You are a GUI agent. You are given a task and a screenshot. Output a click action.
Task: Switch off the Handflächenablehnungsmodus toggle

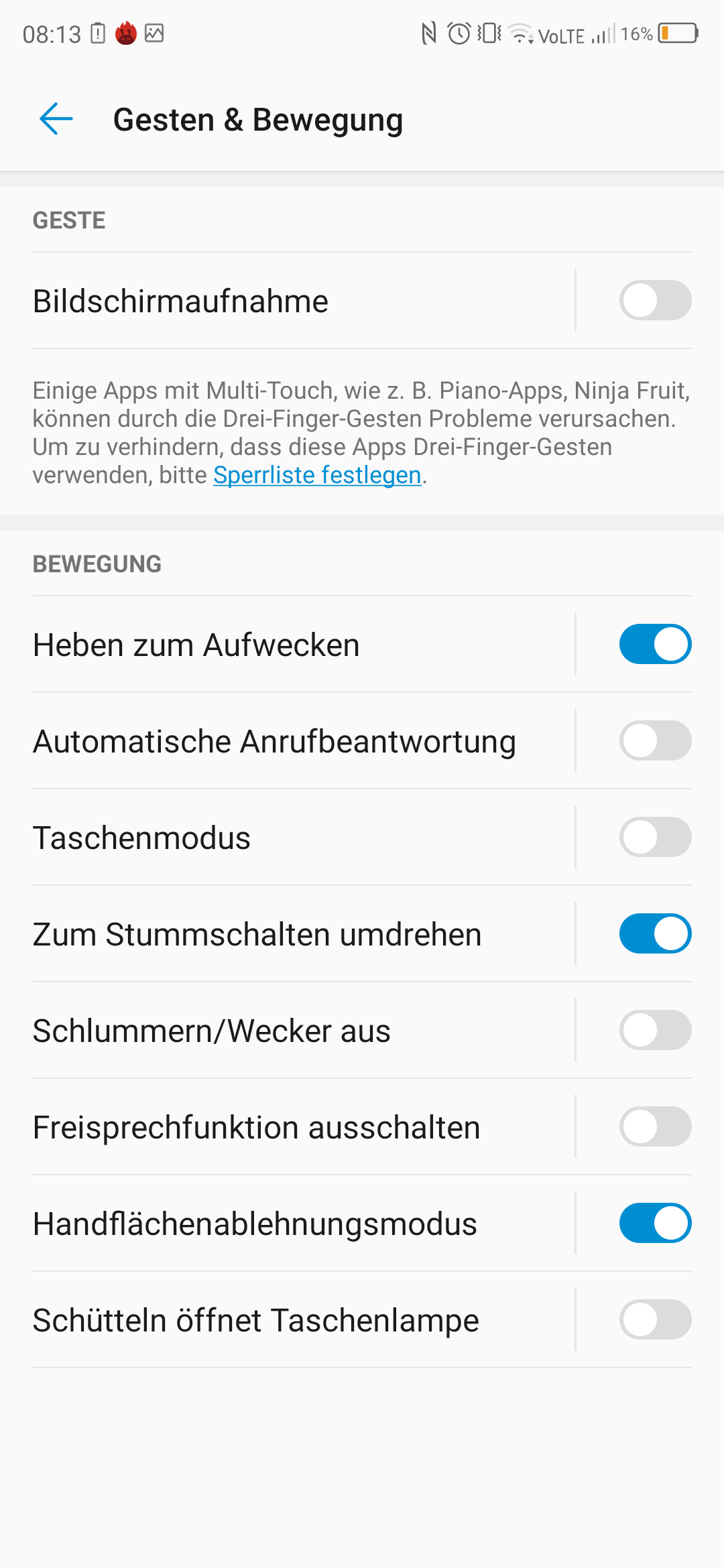pos(655,1223)
